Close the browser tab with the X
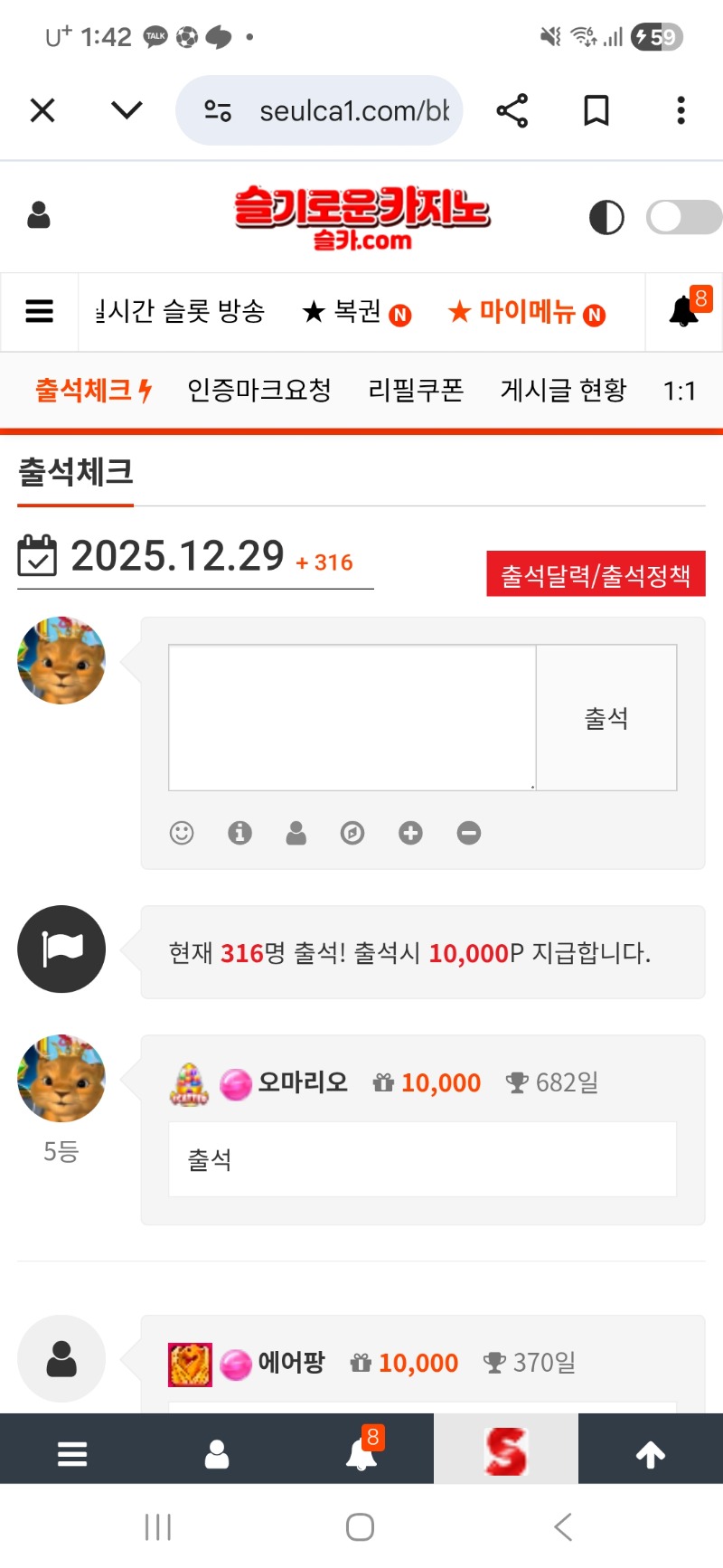 pyautogui.click(x=42, y=110)
